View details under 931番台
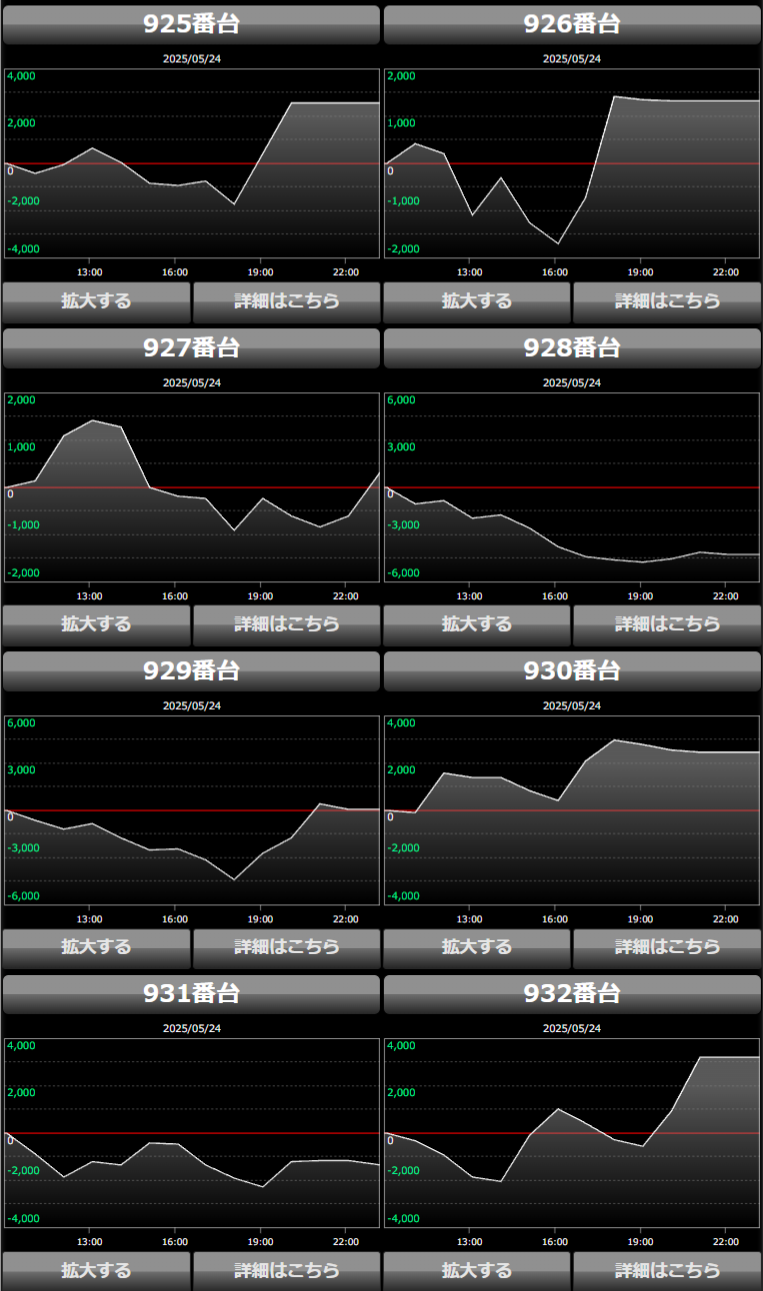The image size is (763, 1291). pyautogui.click(x=287, y=1270)
